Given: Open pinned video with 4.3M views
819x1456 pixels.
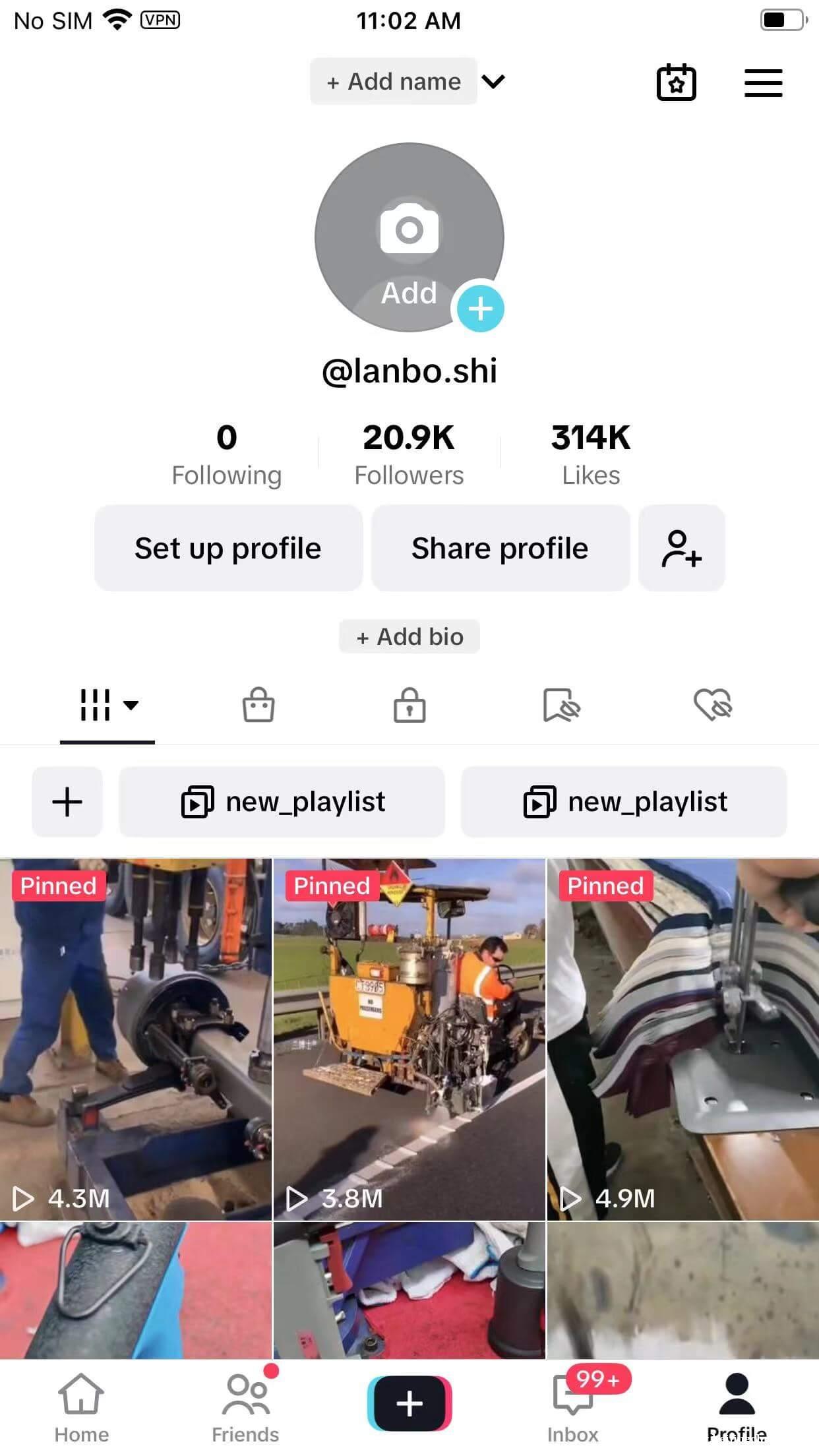Looking at the screenshot, I should [x=135, y=1039].
